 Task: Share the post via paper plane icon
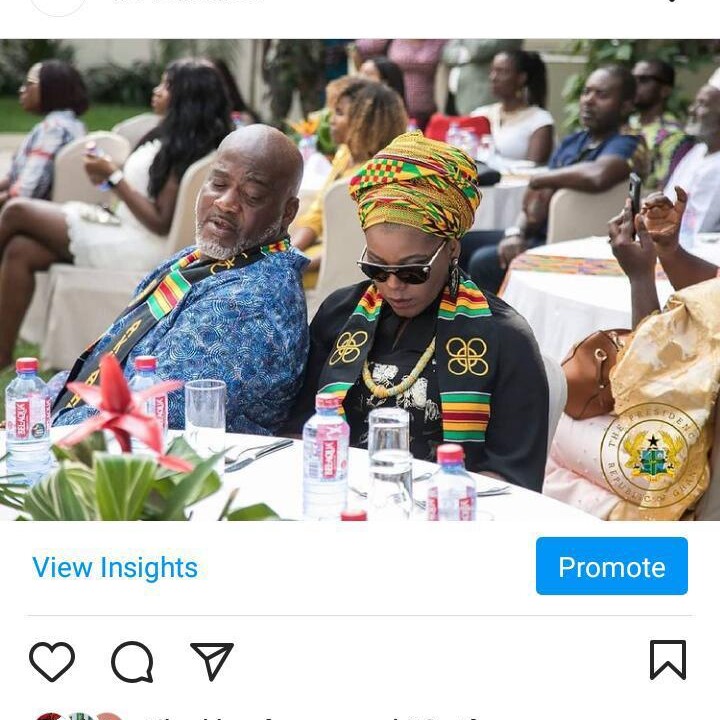point(212,661)
